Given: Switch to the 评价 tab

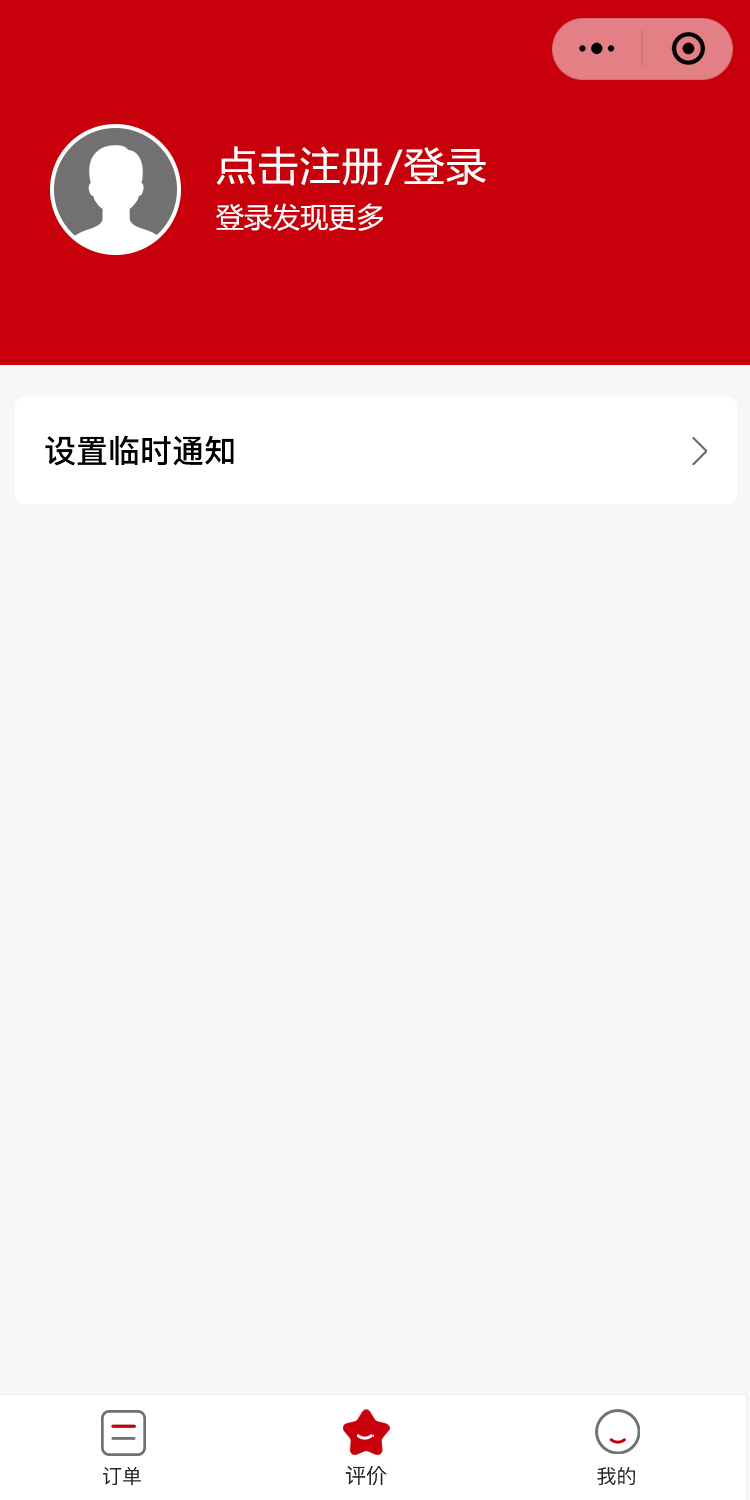Looking at the screenshot, I should click(366, 1447).
